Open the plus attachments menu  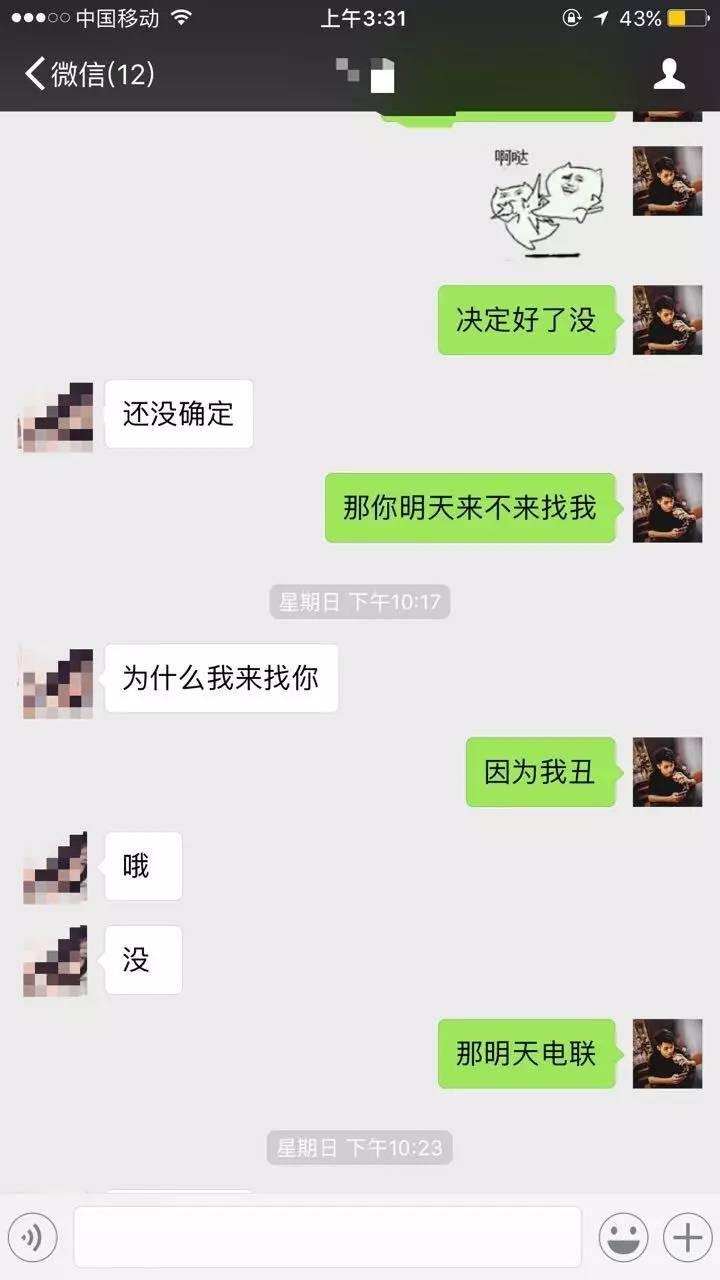click(687, 1238)
